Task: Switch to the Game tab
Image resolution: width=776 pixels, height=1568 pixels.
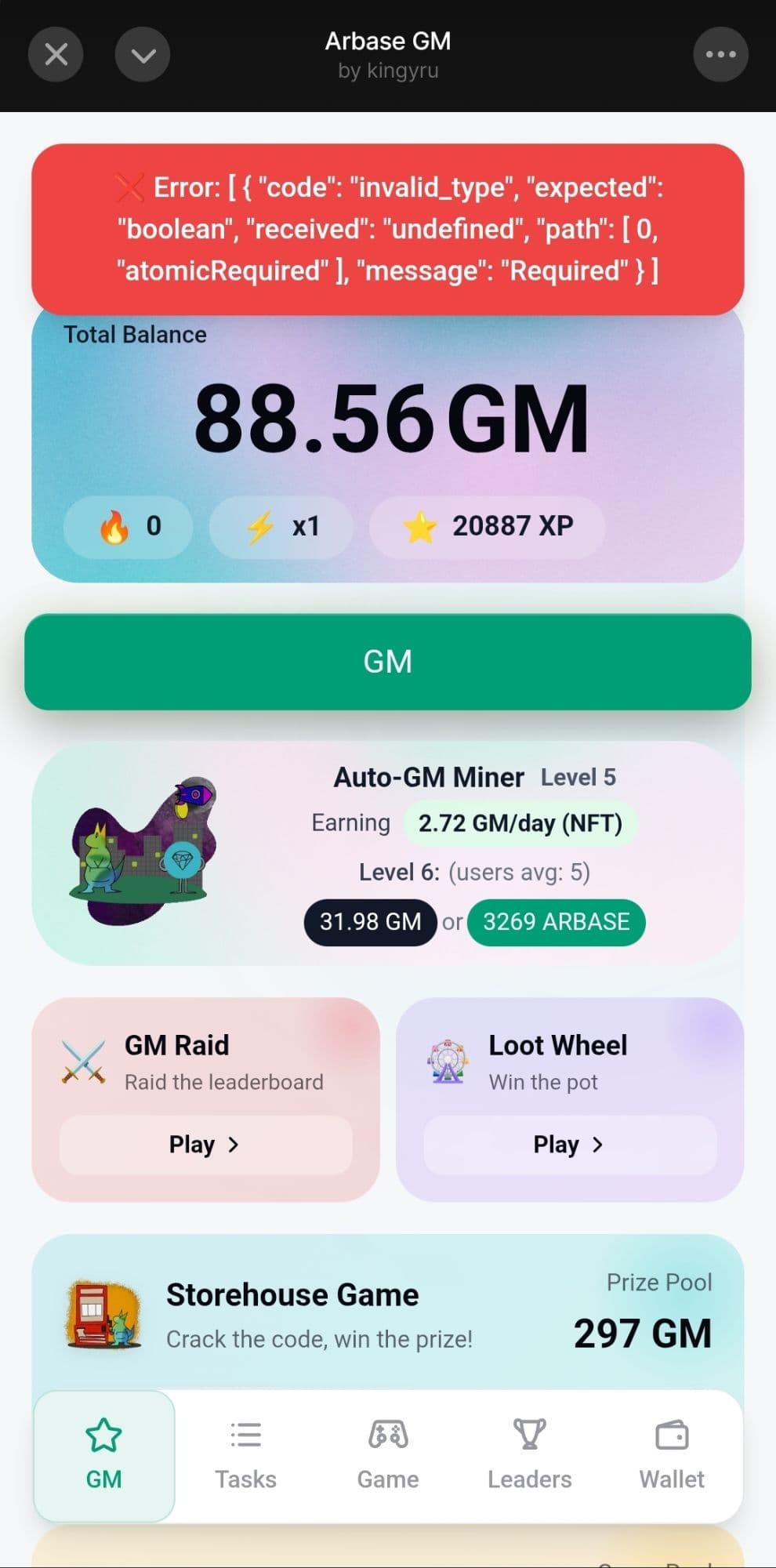Action: (x=388, y=1456)
